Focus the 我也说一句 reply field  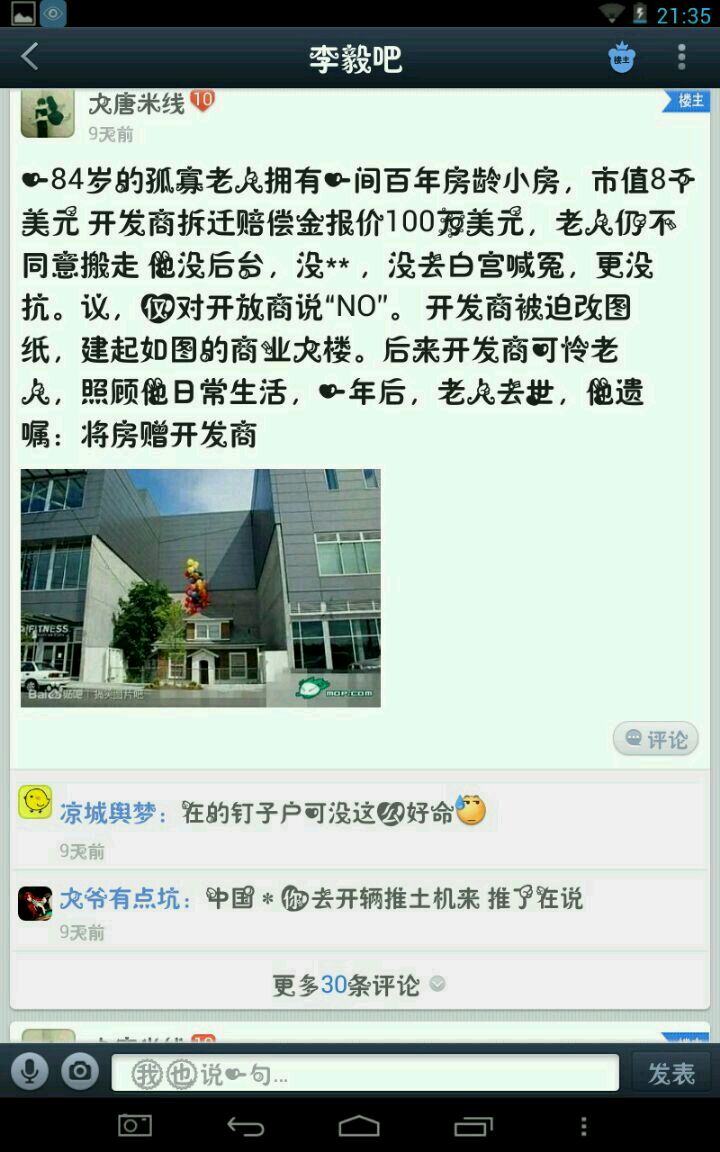365,1074
